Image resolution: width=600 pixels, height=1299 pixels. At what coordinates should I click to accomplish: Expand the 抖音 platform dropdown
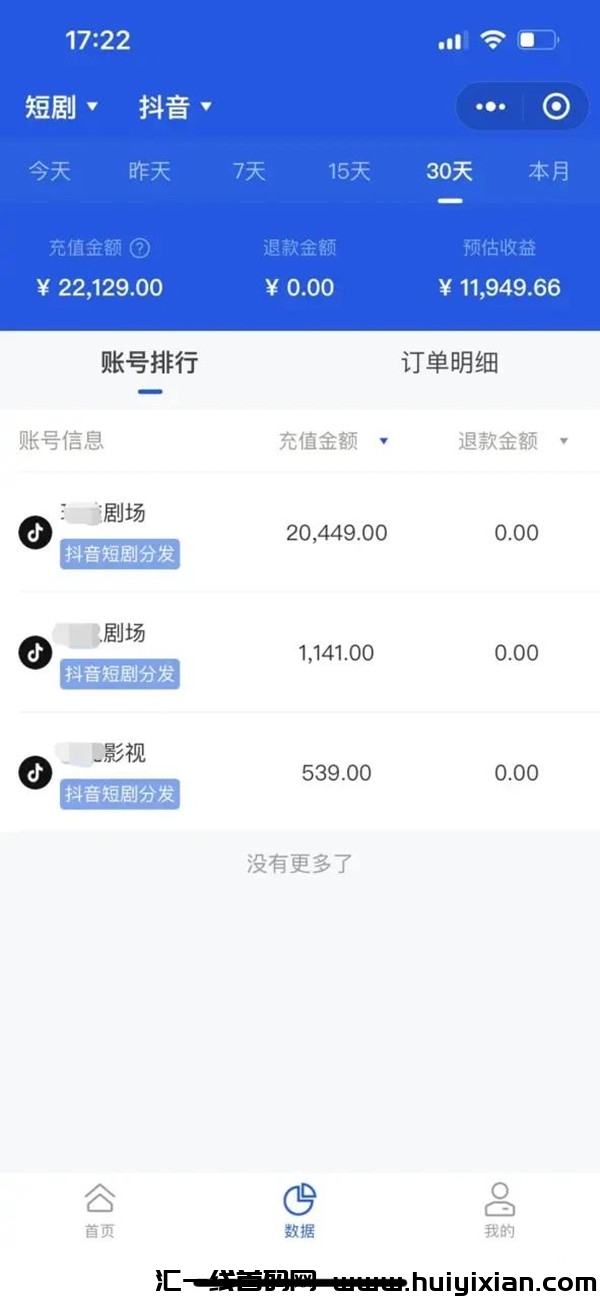point(175,107)
